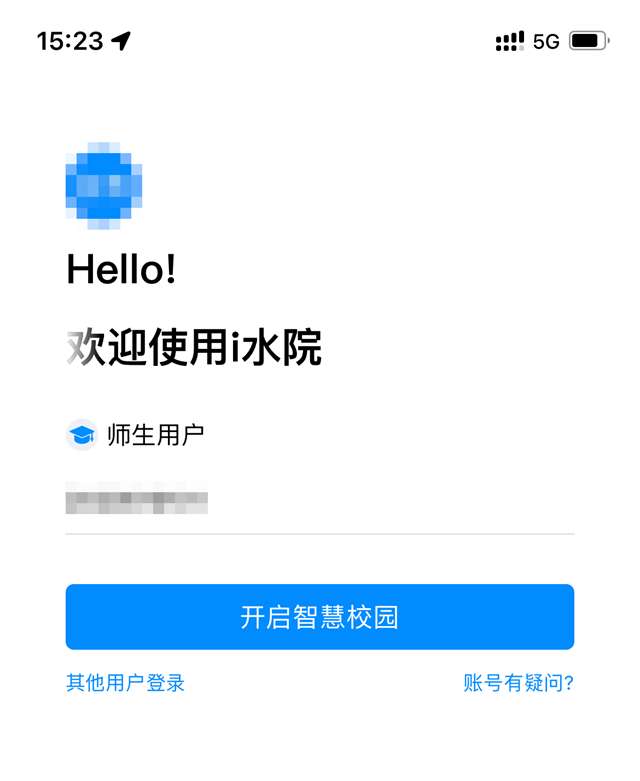
Task: Open 账号有疑问? help link
Action: [518, 683]
